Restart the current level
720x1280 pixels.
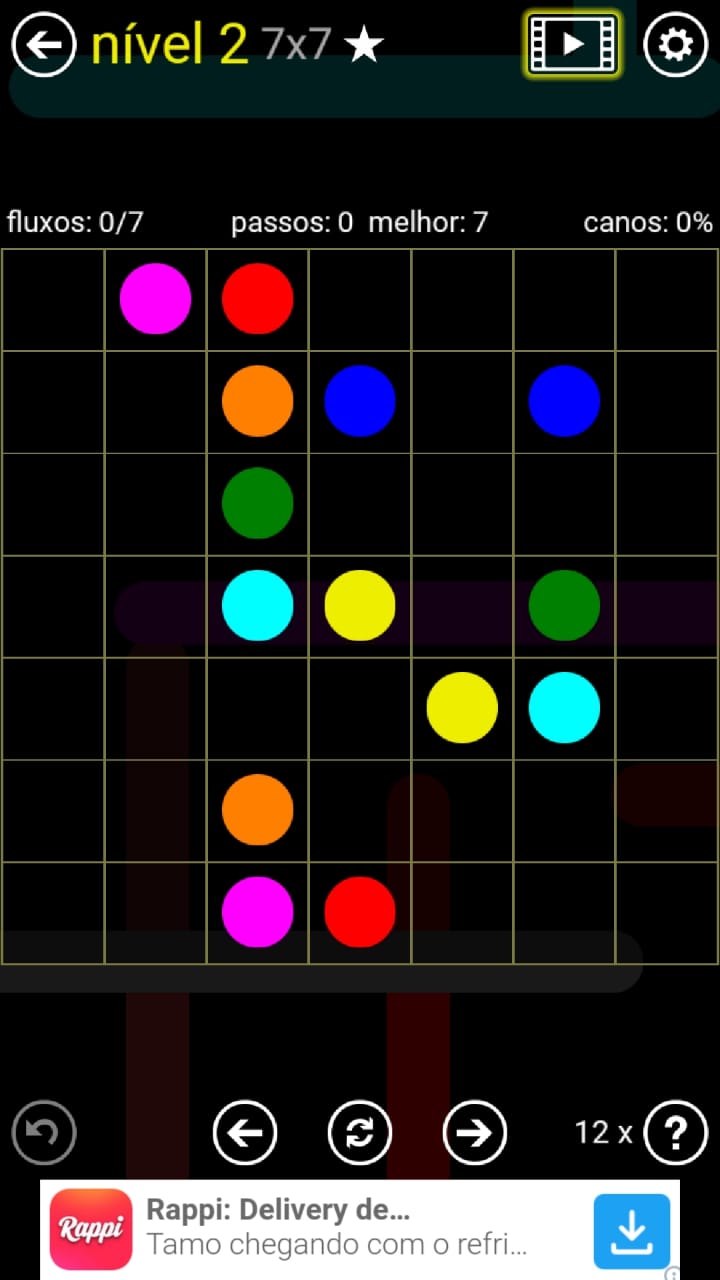(x=360, y=1133)
